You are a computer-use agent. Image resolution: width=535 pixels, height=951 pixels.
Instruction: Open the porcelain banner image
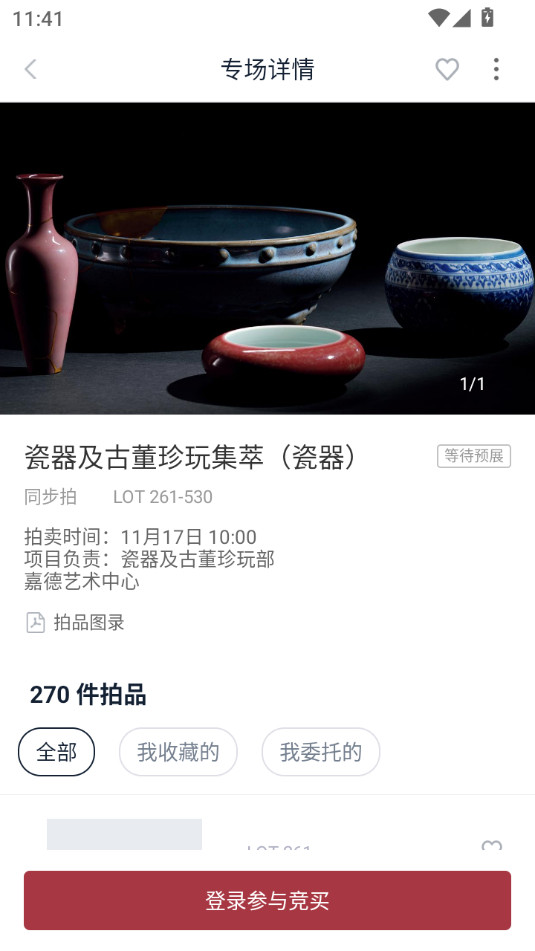268,258
